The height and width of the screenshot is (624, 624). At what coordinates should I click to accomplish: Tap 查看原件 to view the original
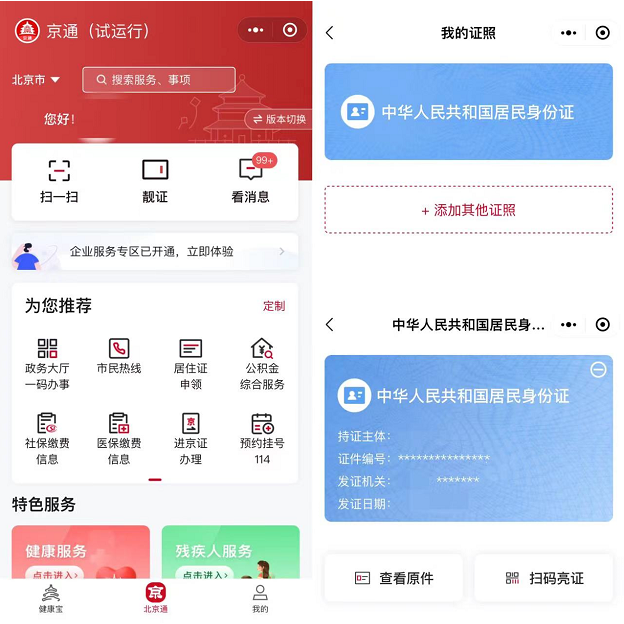pyautogui.click(x=393, y=578)
